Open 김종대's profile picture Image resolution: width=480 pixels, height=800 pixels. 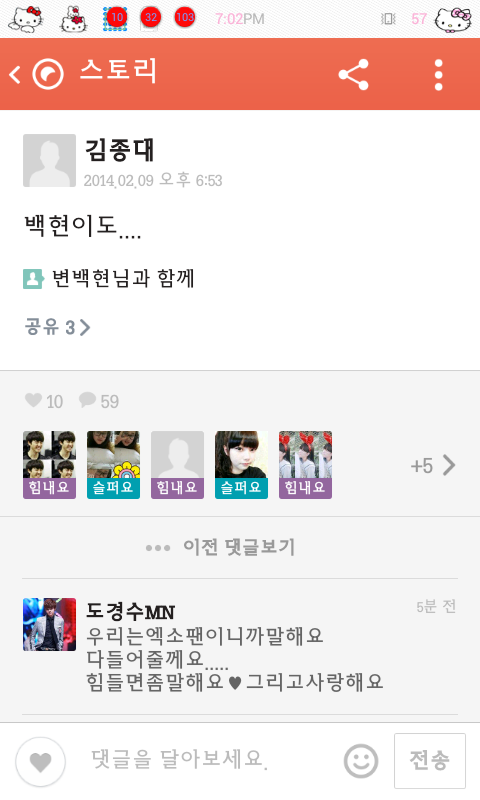point(49,161)
